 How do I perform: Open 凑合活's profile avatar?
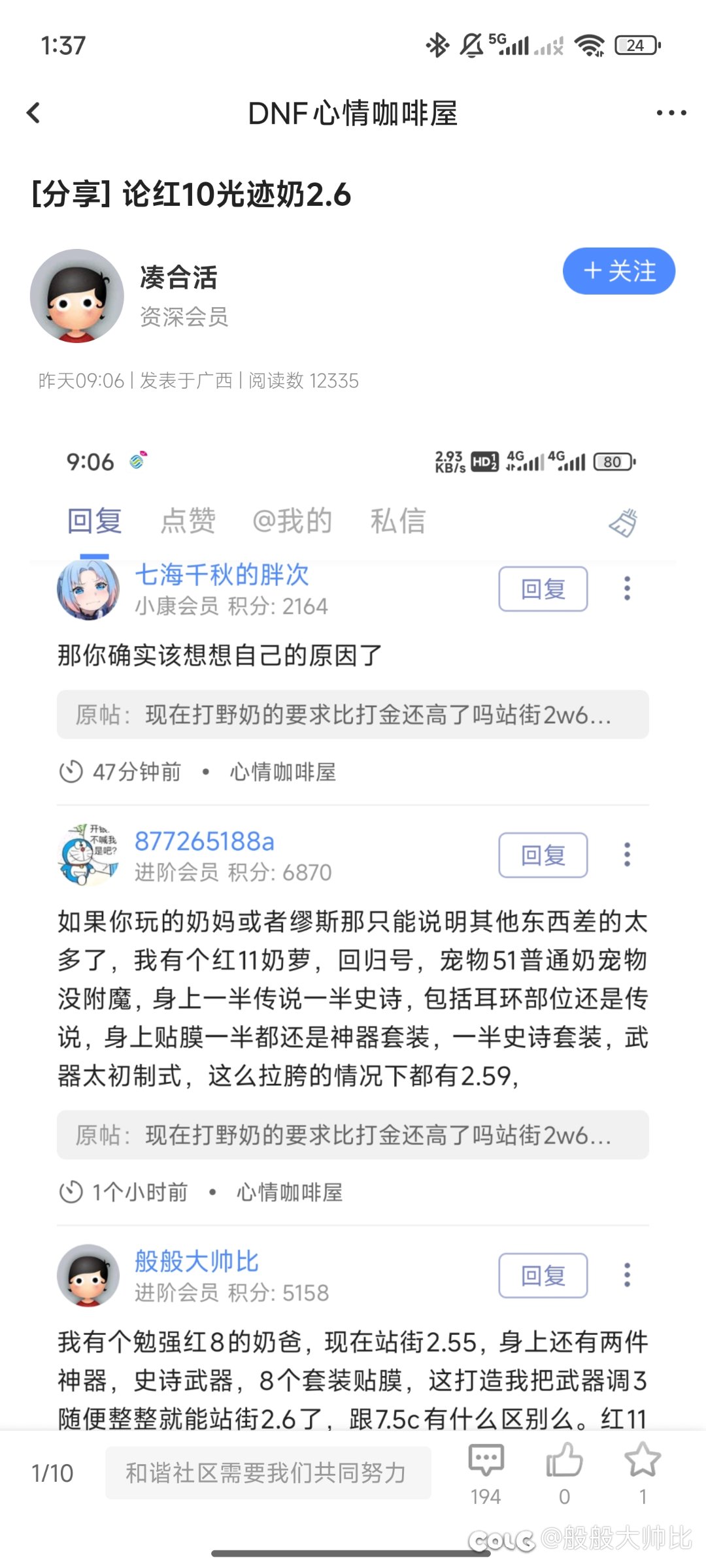pos(77,295)
